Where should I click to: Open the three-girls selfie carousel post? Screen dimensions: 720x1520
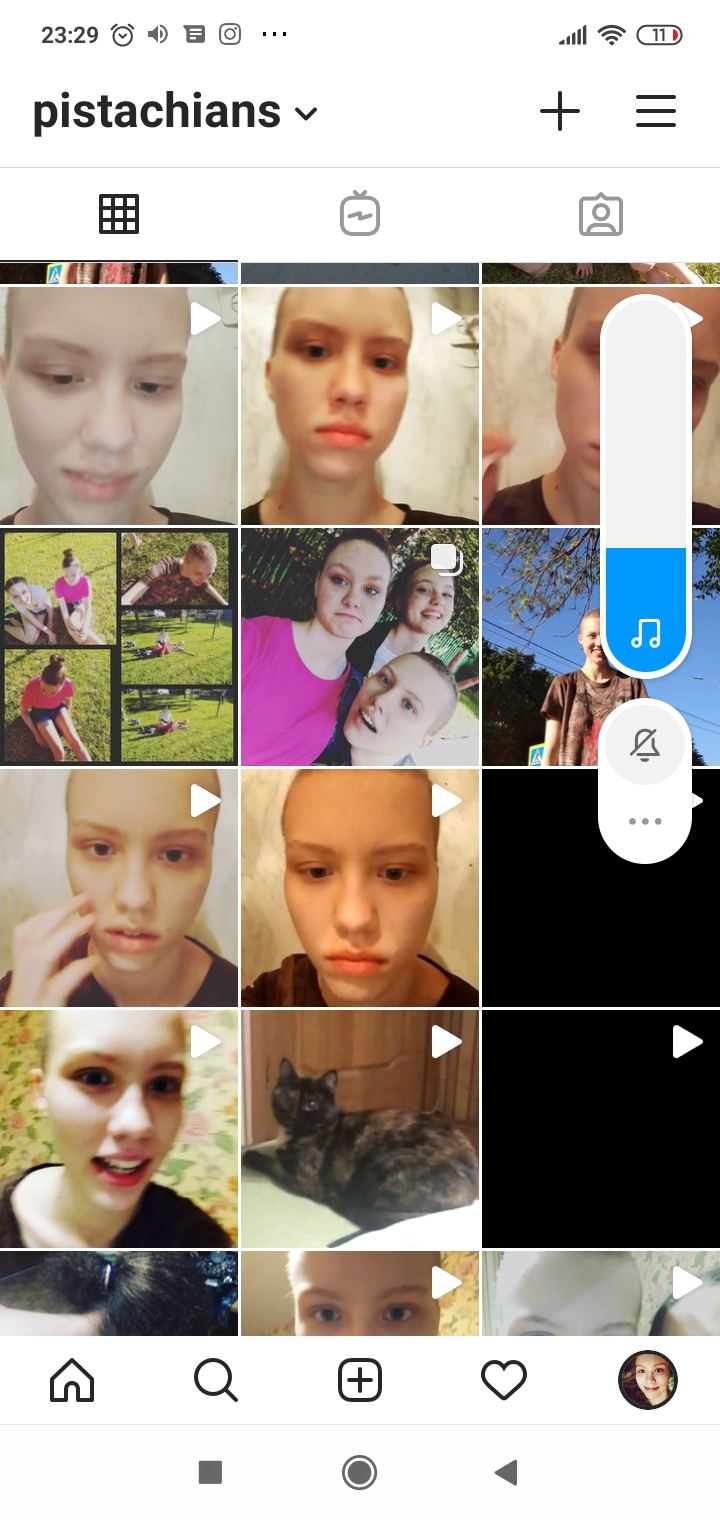[360, 647]
